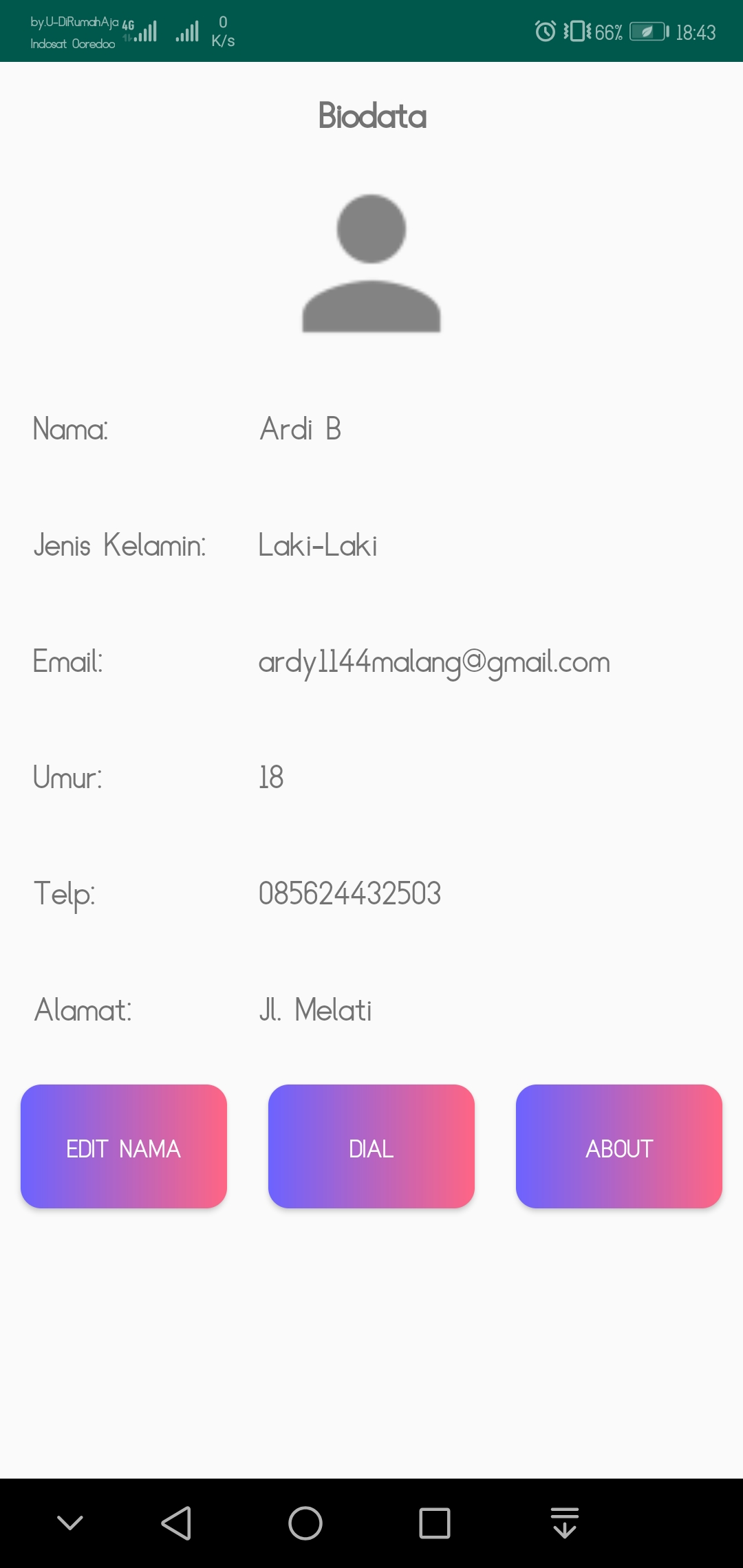Open the recent apps overview

click(435, 1523)
